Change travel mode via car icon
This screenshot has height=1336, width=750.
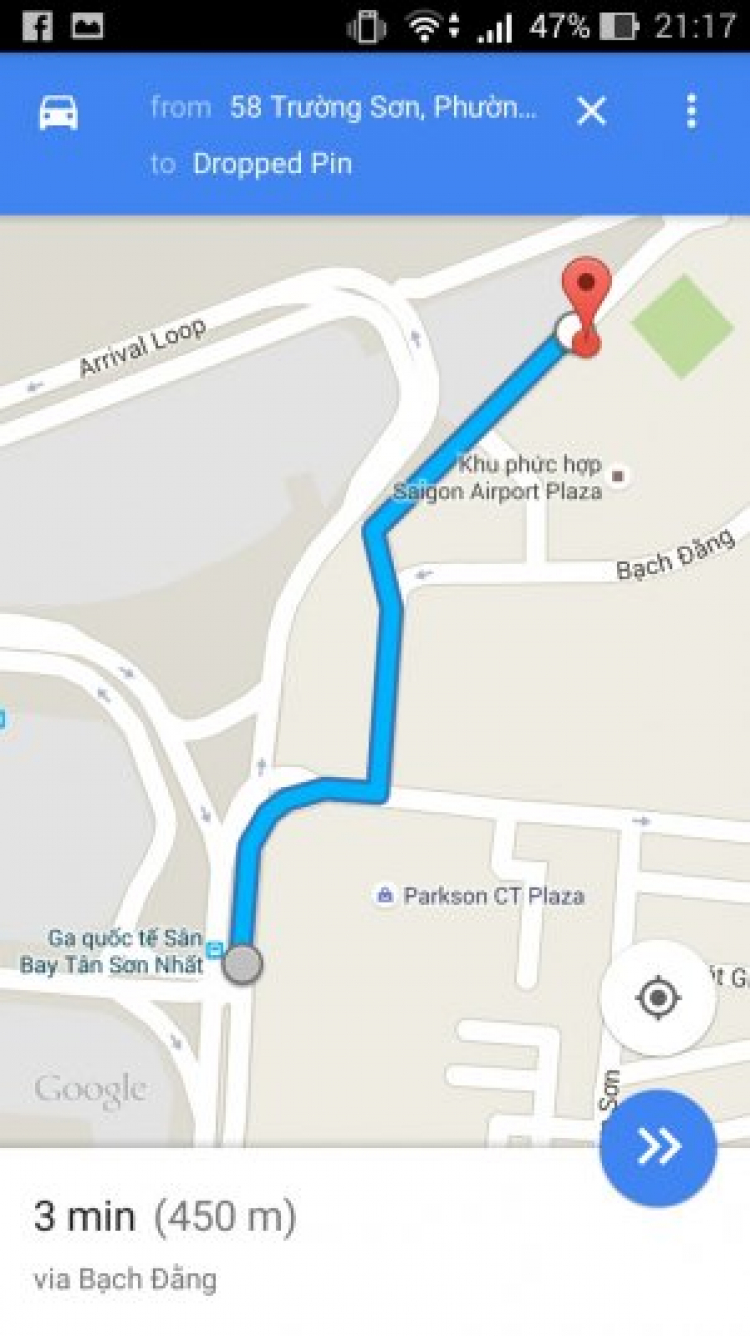[58, 111]
